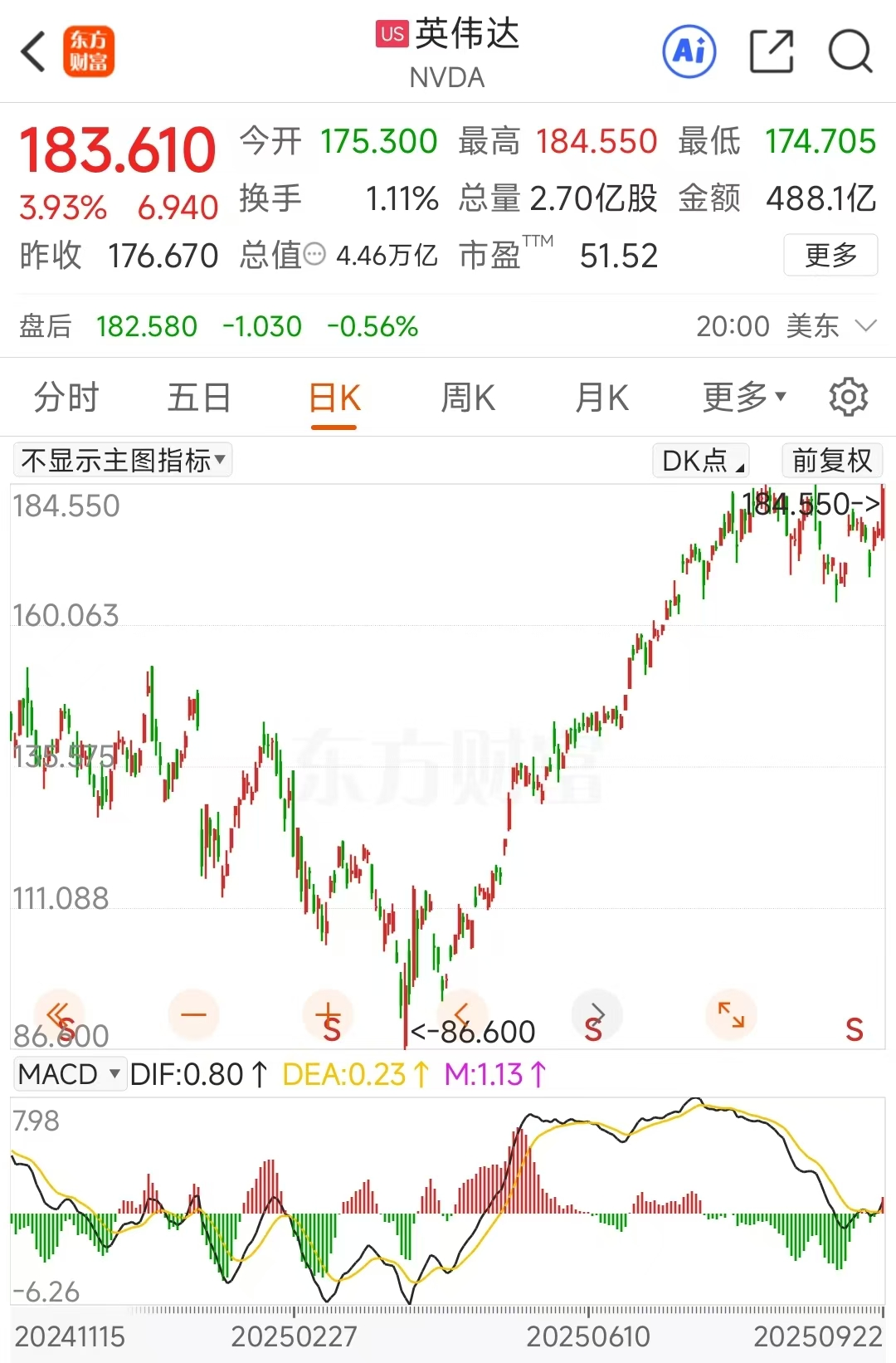Expand the chart to fullscreen
The width and height of the screenshot is (896, 1363).
click(x=731, y=1014)
